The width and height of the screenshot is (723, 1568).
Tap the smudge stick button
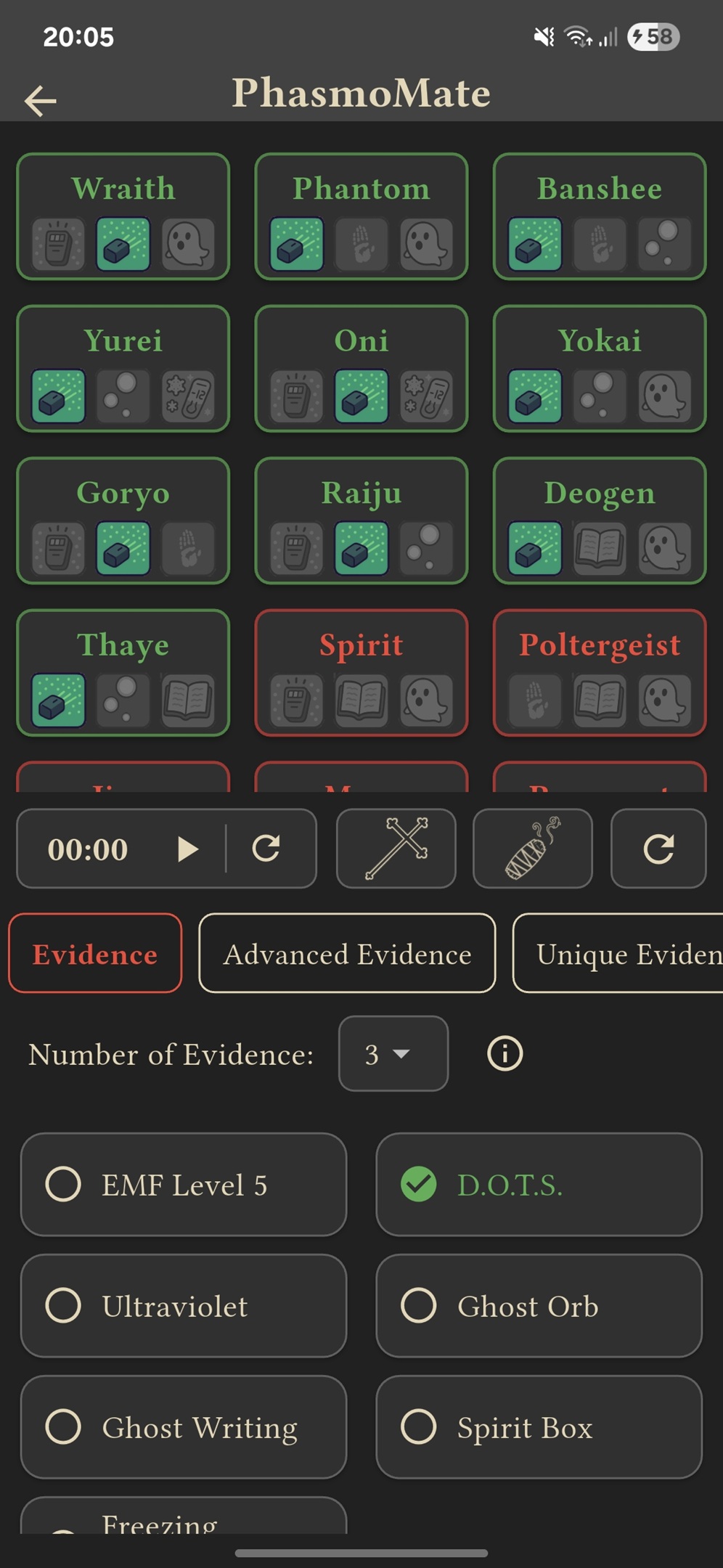tap(533, 849)
